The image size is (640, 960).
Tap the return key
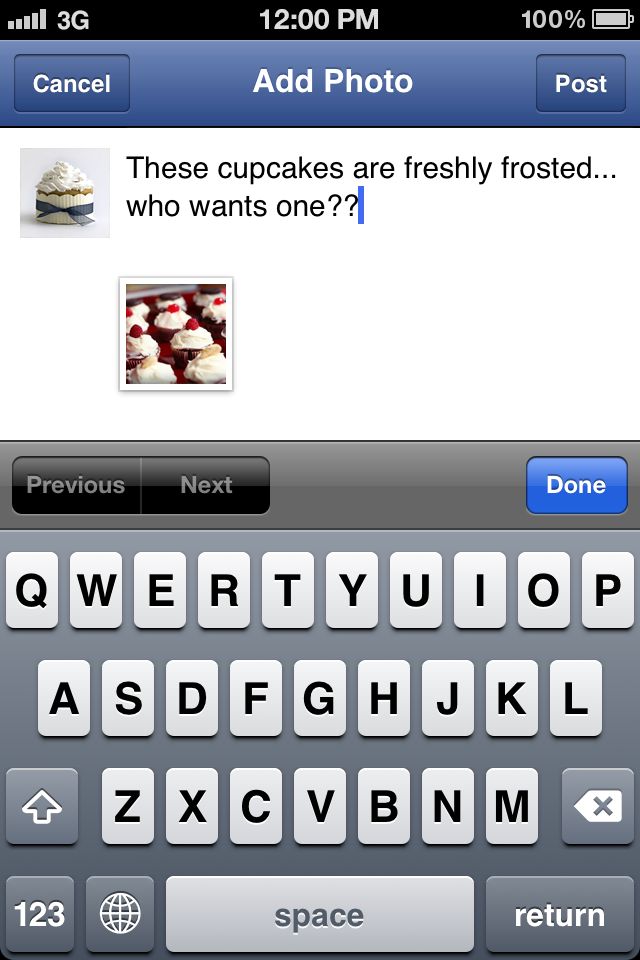point(559,914)
